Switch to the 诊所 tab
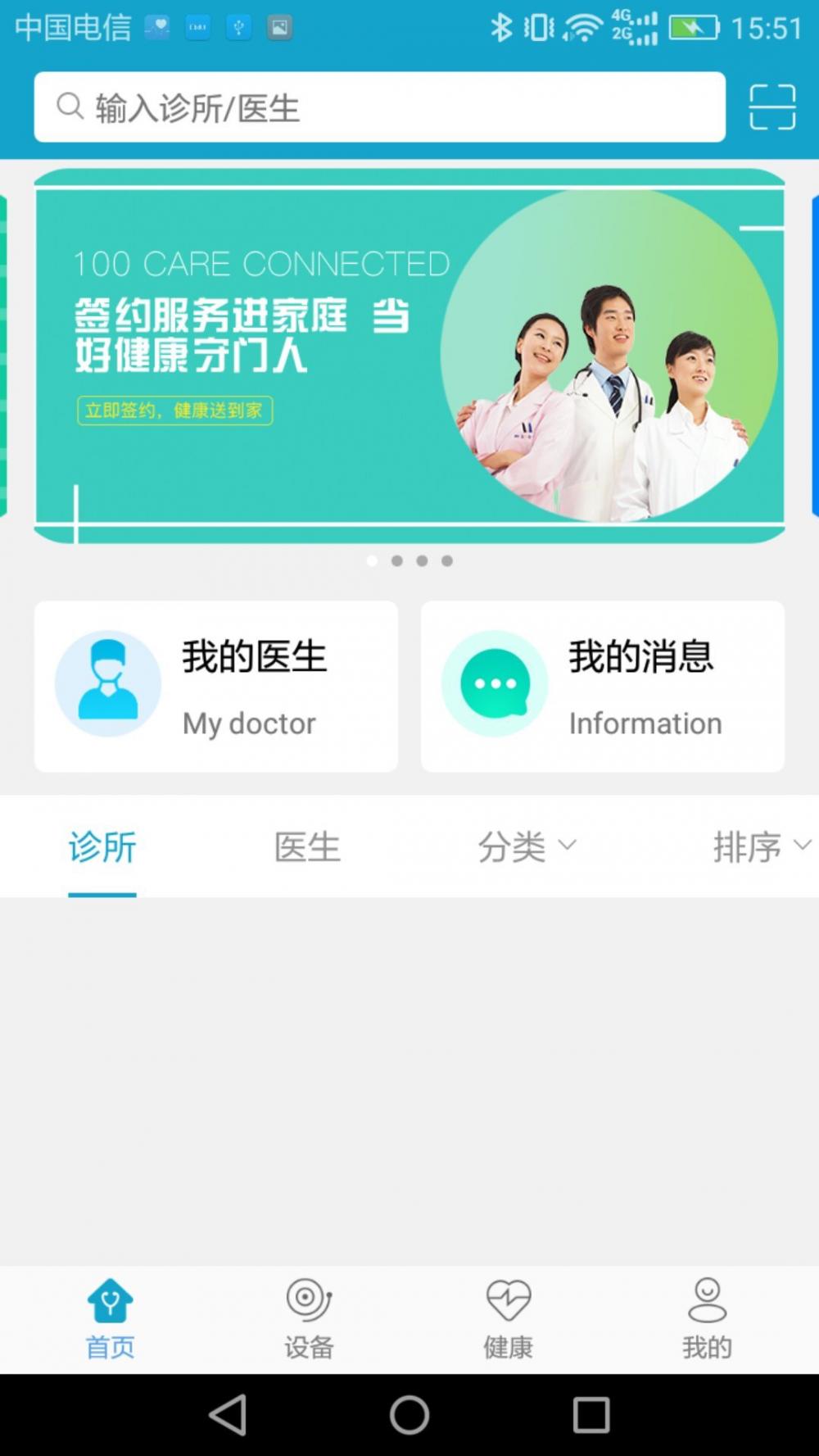 (x=102, y=847)
